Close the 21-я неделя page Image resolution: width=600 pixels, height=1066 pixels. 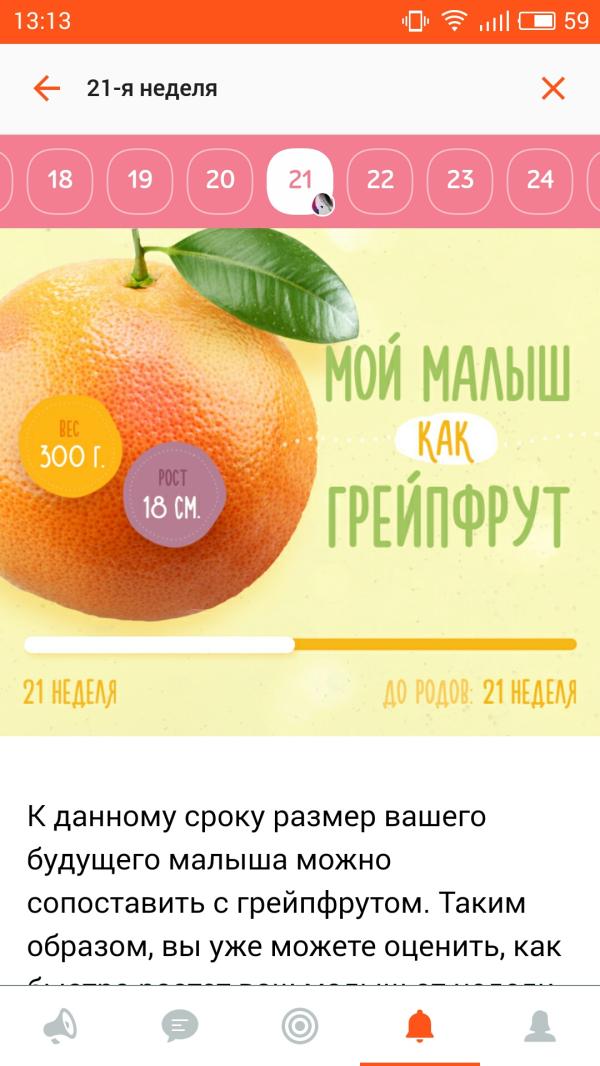(553, 88)
